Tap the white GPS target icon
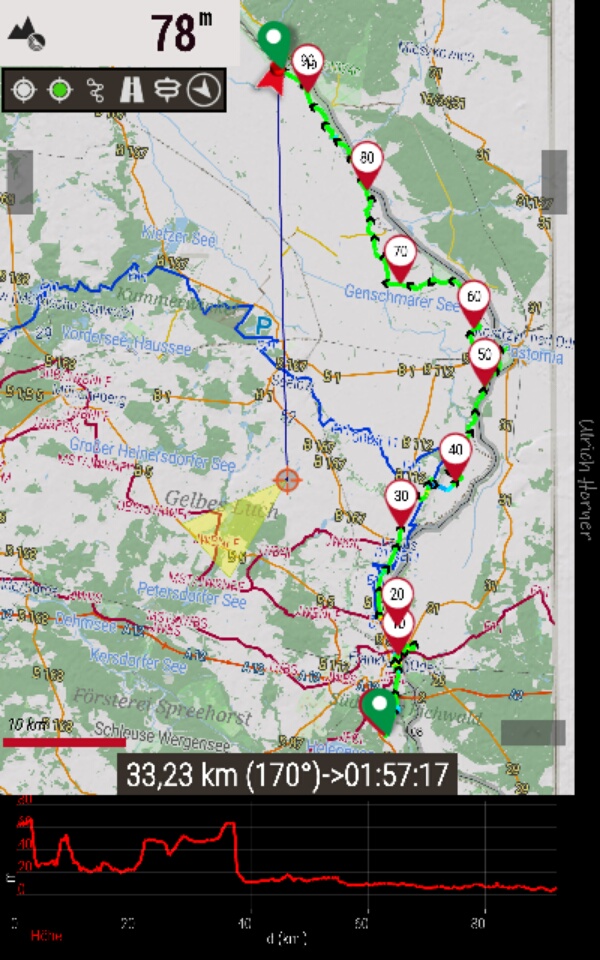 click(x=24, y=90)
